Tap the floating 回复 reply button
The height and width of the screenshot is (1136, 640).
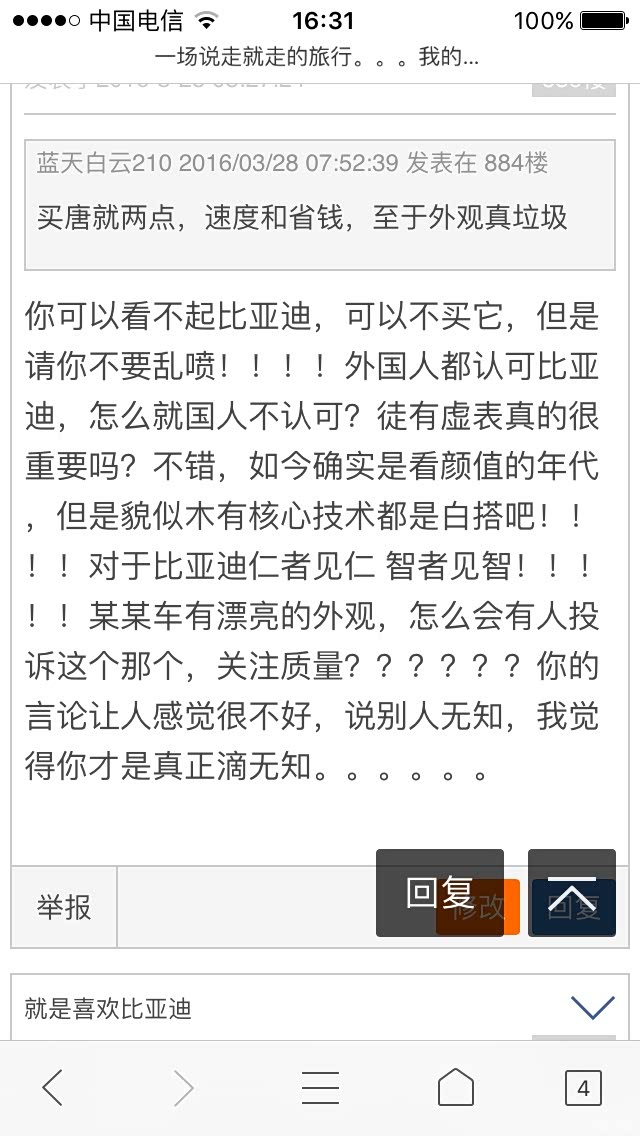coord(440,893)
